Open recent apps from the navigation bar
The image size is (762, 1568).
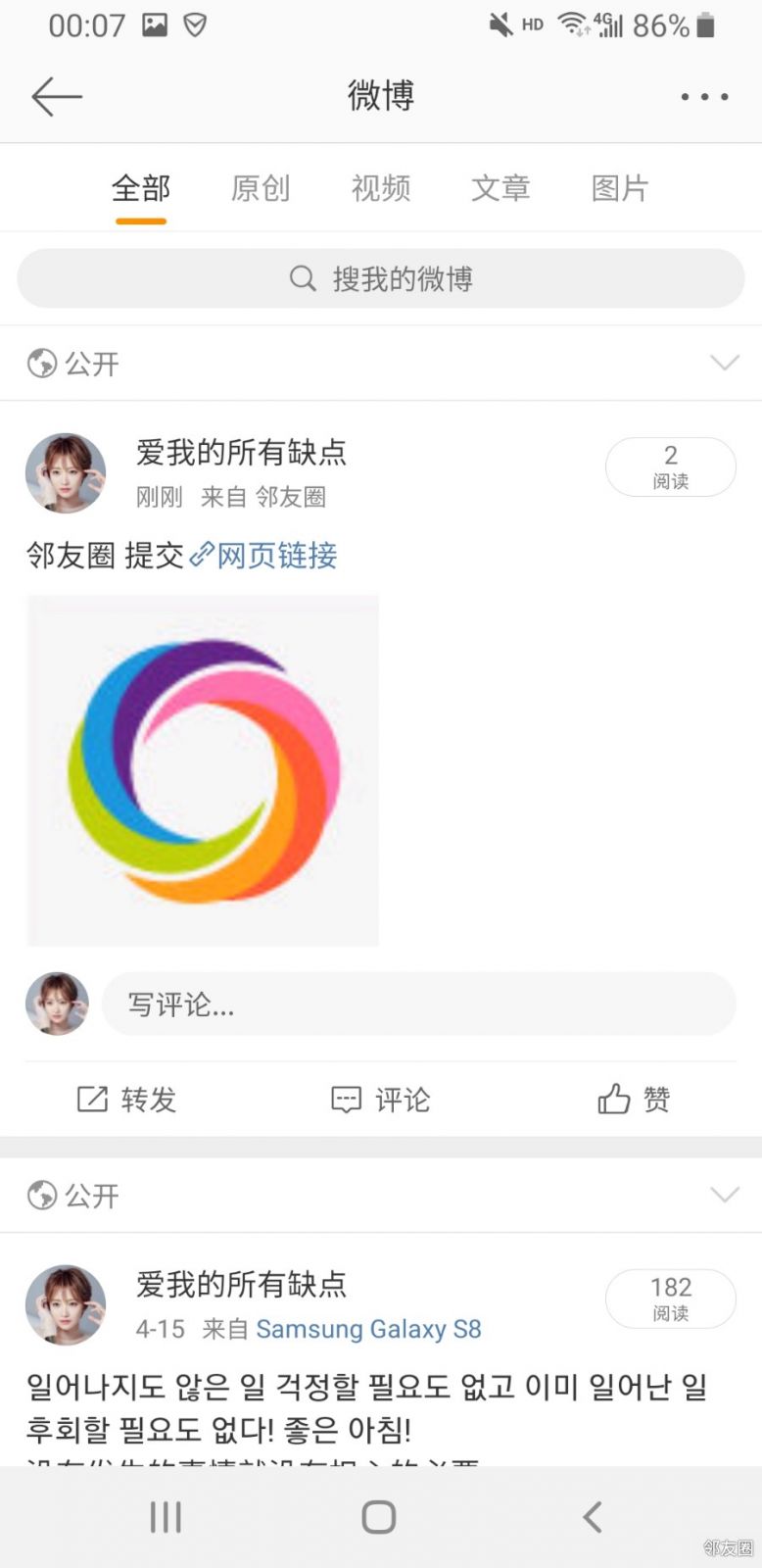click(x=166, y=1517)
